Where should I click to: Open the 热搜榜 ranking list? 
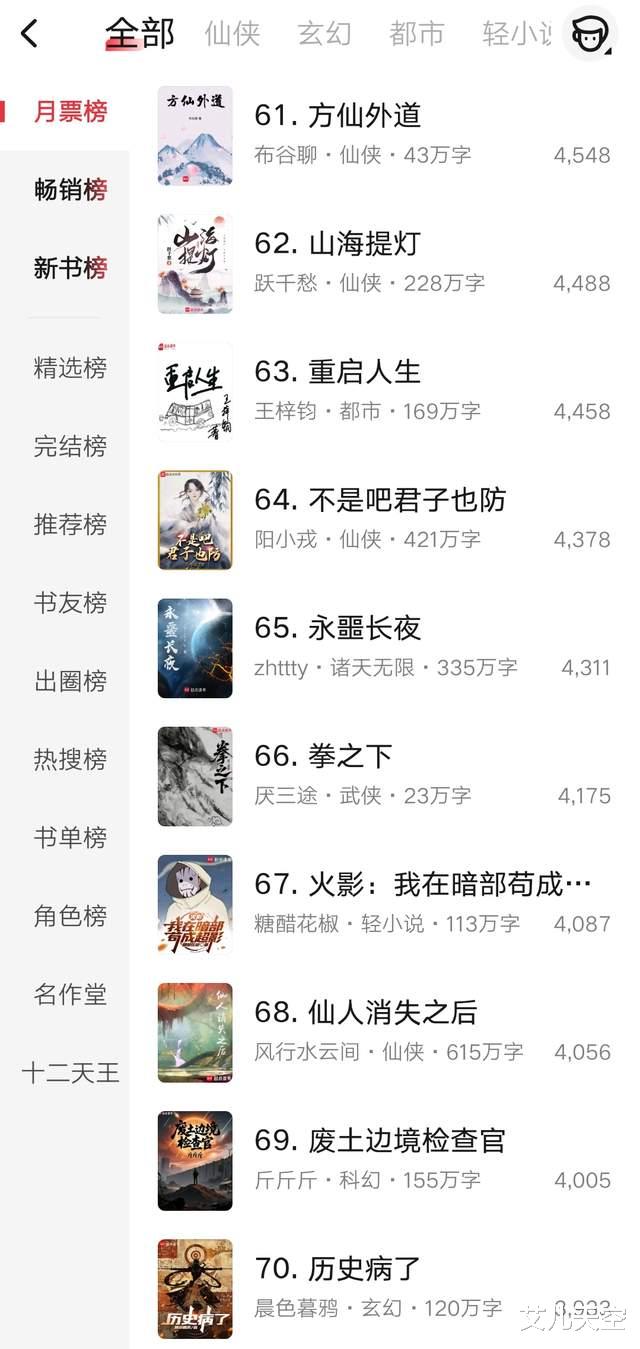click(x=70, y=759)
